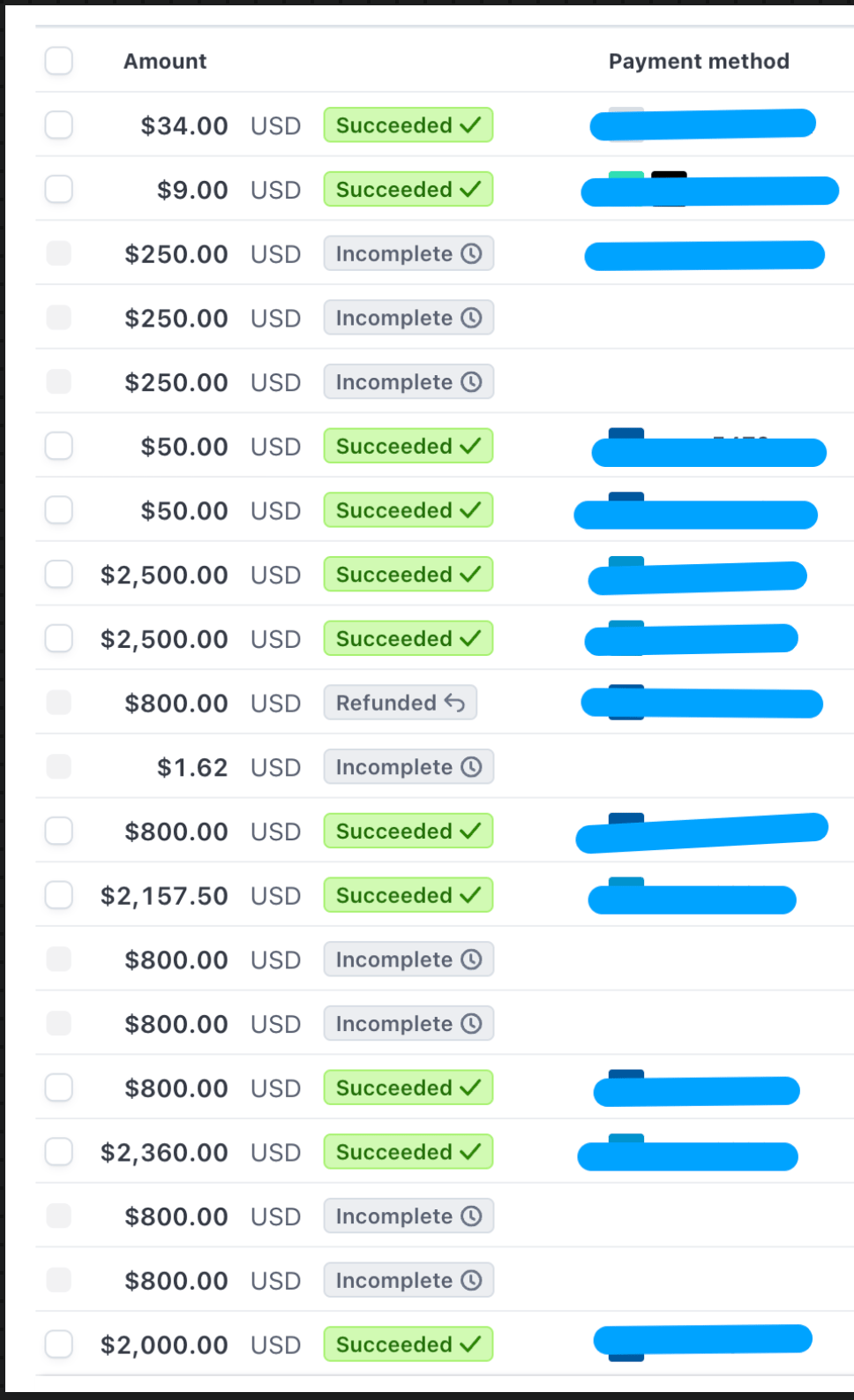Viewport: 854px width, 1400px height.
Task: Select the $2,360.00 payment checkbox
Action: click(59, 1152)
